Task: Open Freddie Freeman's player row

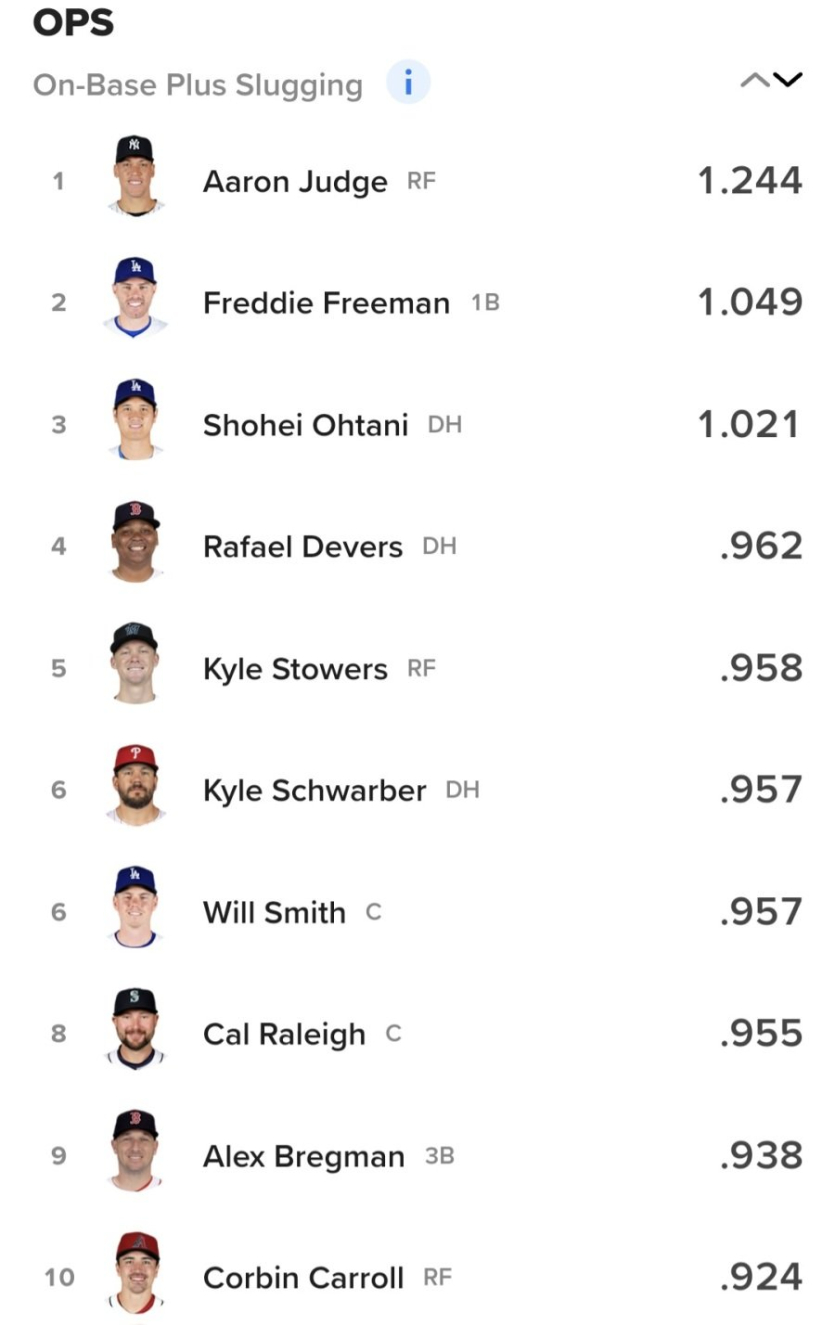Action: (326, 303)
